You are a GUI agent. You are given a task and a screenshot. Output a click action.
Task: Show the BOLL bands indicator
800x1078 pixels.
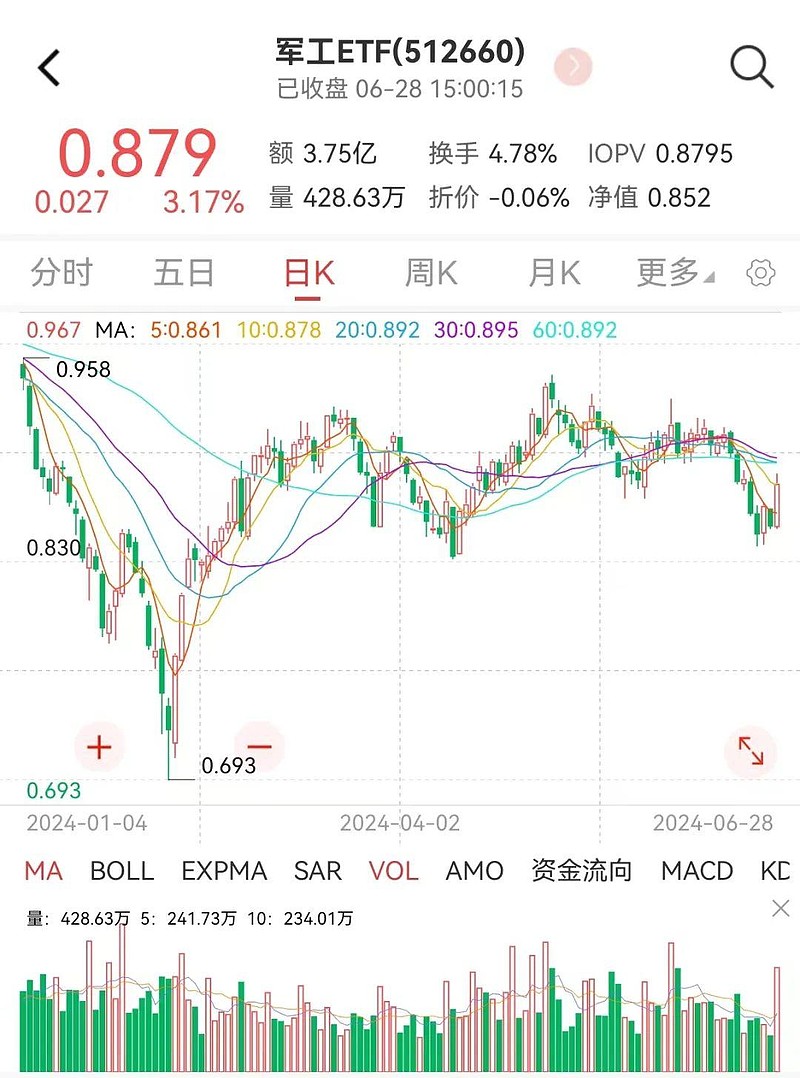[x=120, y=871]
